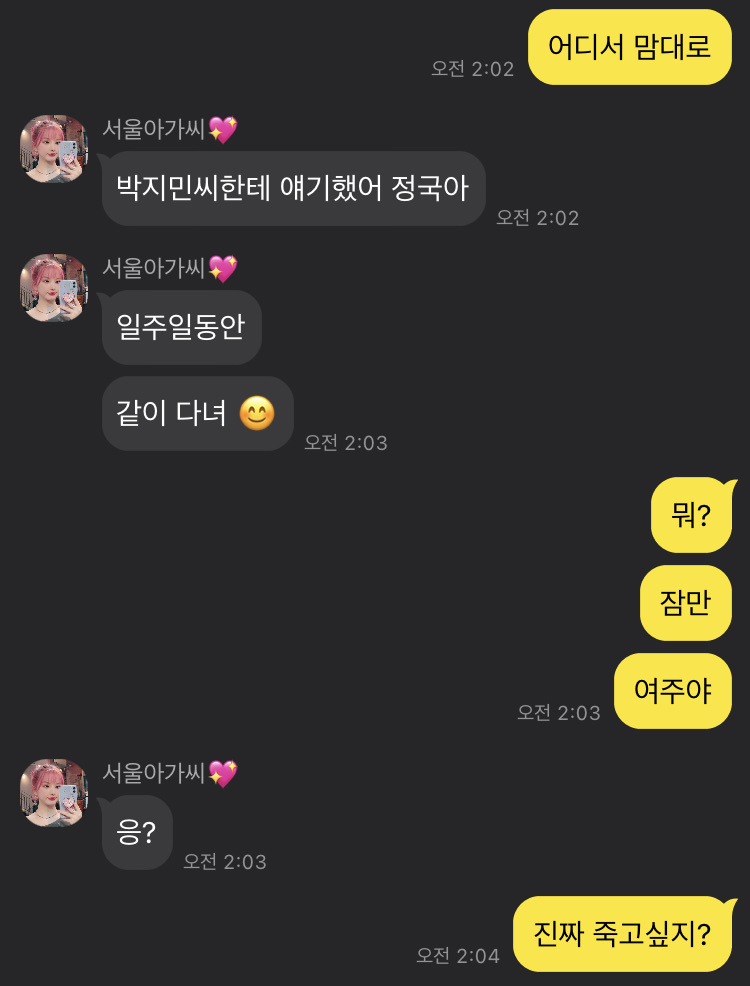Open 서울아가씨's profile photo beside the 박지민씨한테 message

coord(54,149)
